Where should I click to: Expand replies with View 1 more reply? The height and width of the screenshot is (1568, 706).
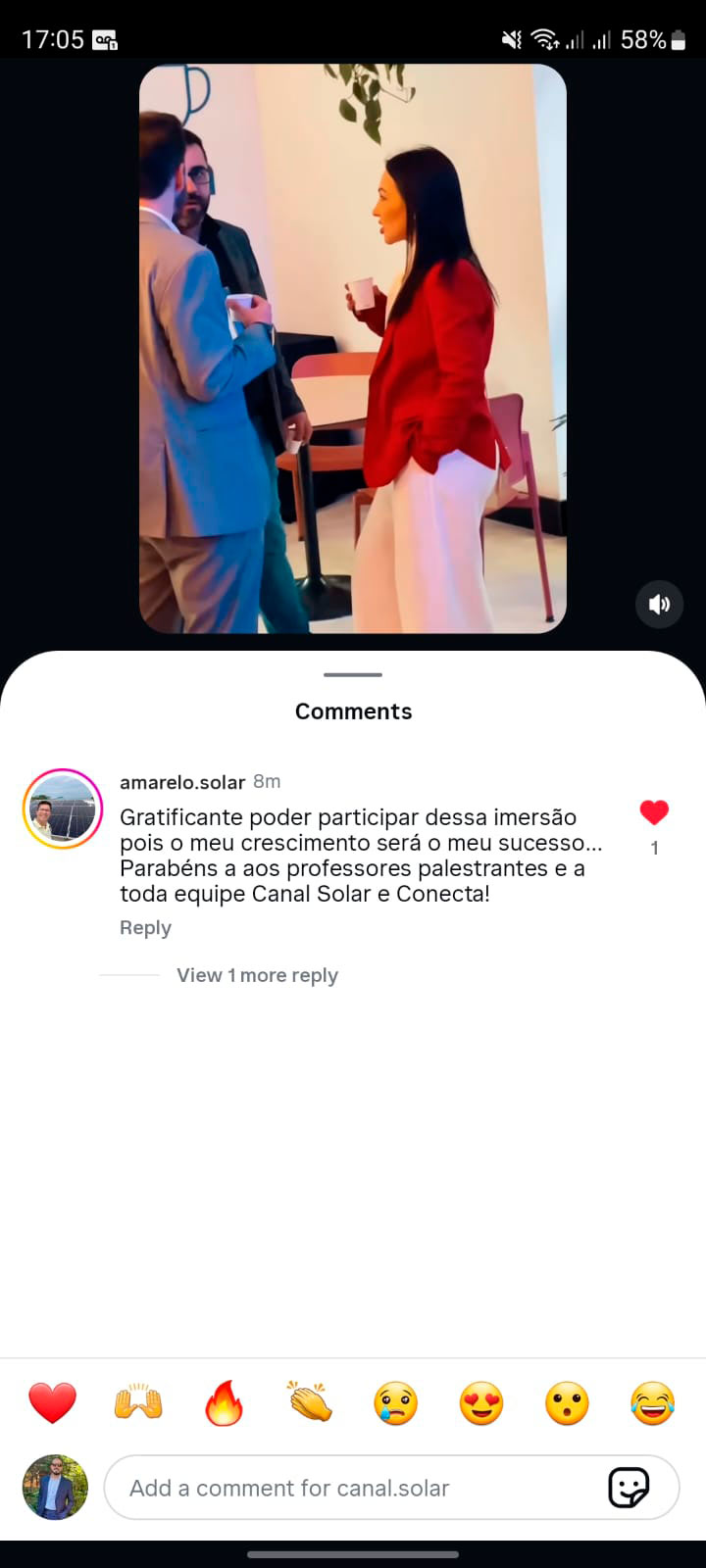[257, 975]
